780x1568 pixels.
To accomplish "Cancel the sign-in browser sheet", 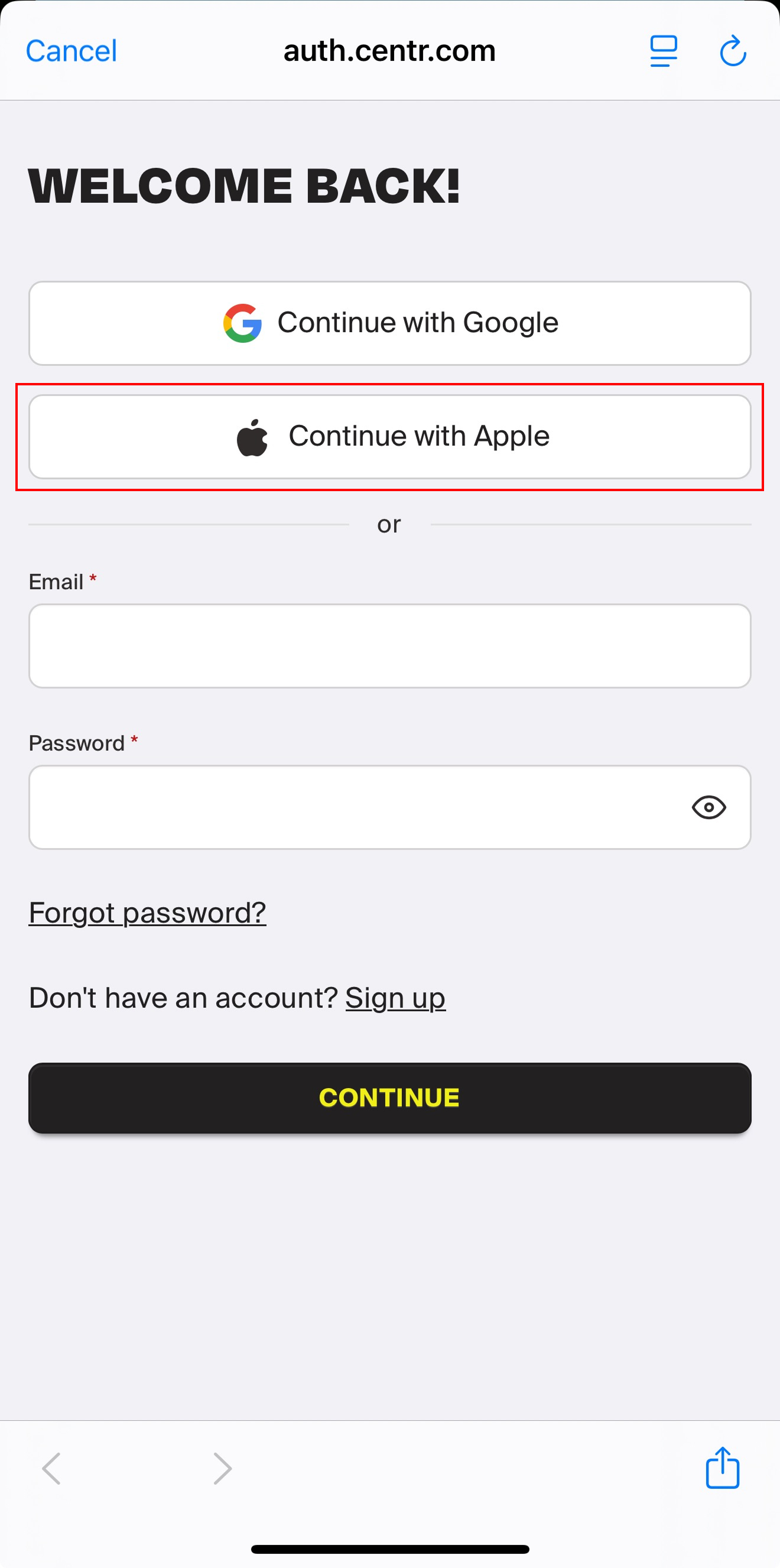I will (x=71, y=51).
